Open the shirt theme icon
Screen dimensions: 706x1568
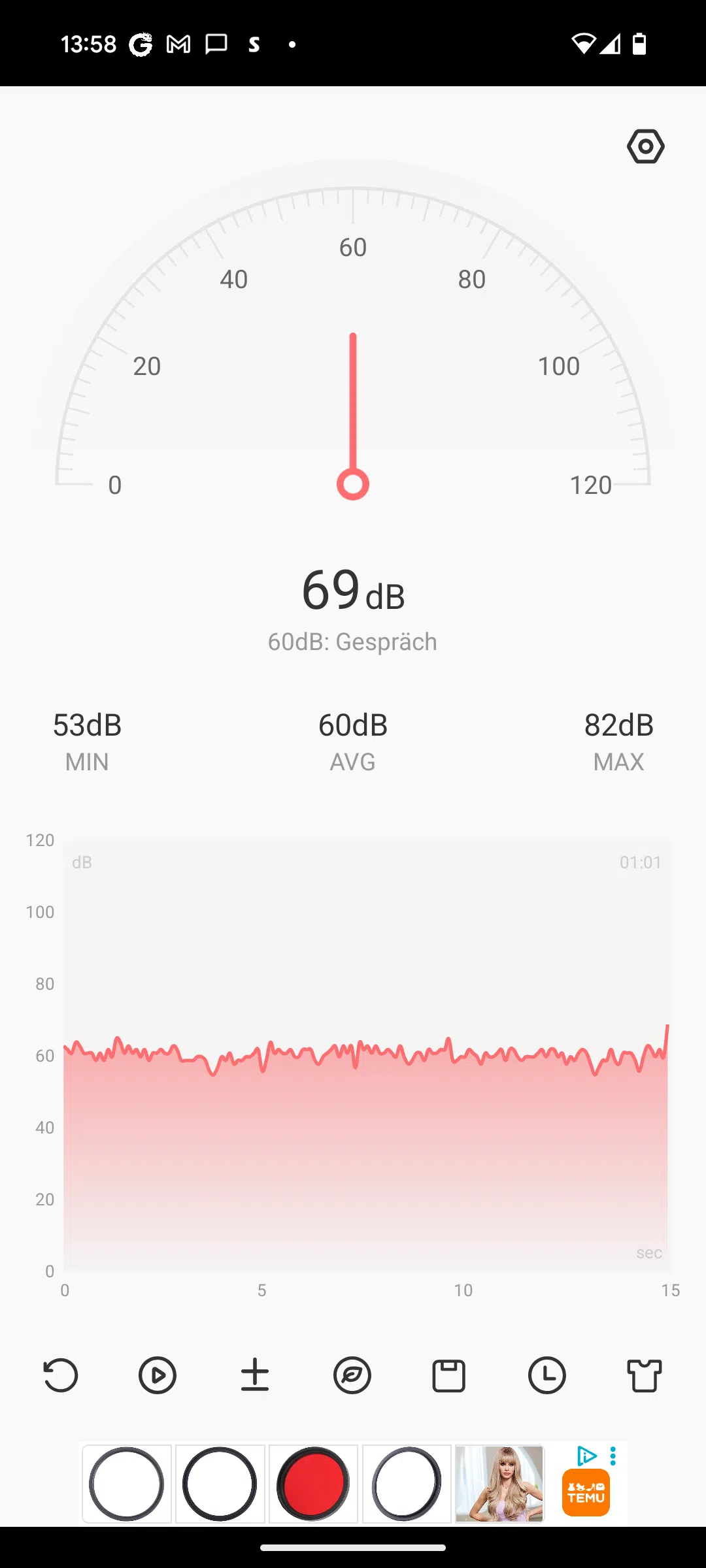(645, 1376)
